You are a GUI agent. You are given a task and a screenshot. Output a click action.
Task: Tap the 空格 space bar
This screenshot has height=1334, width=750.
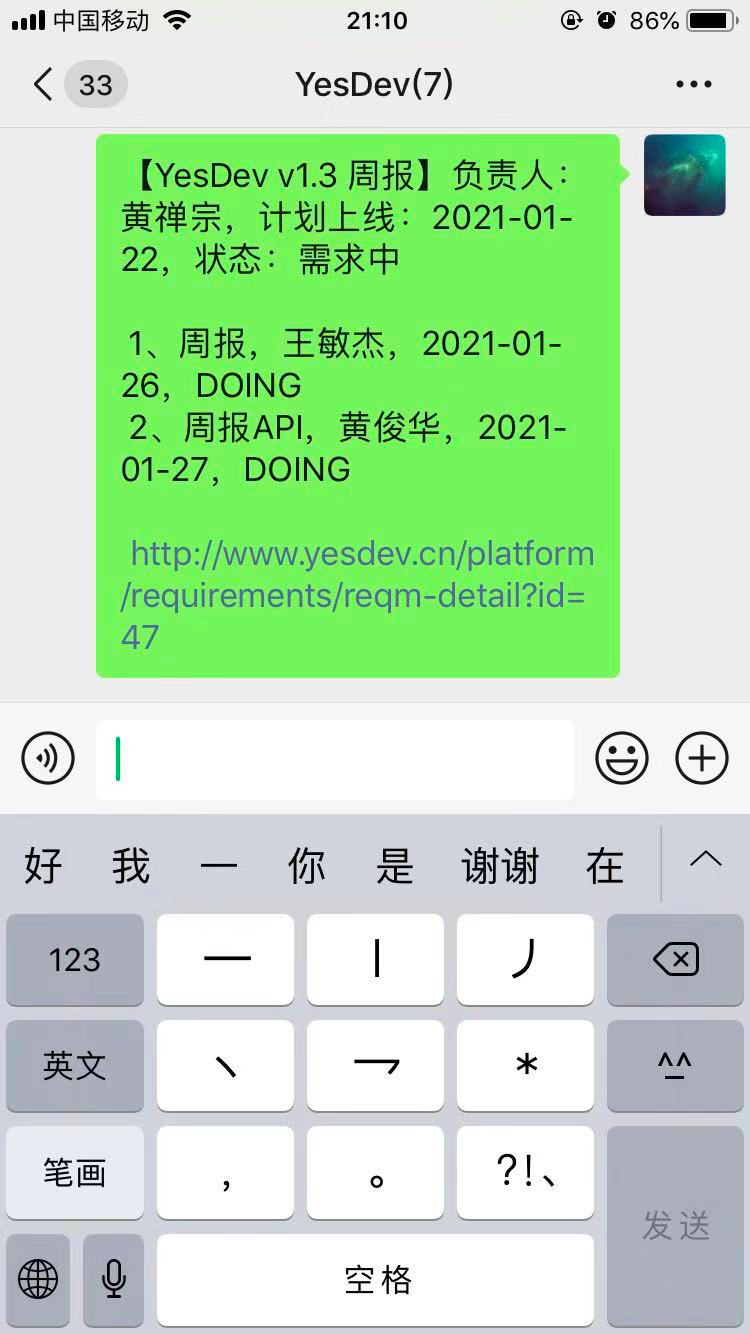(x=375, y=1279)
